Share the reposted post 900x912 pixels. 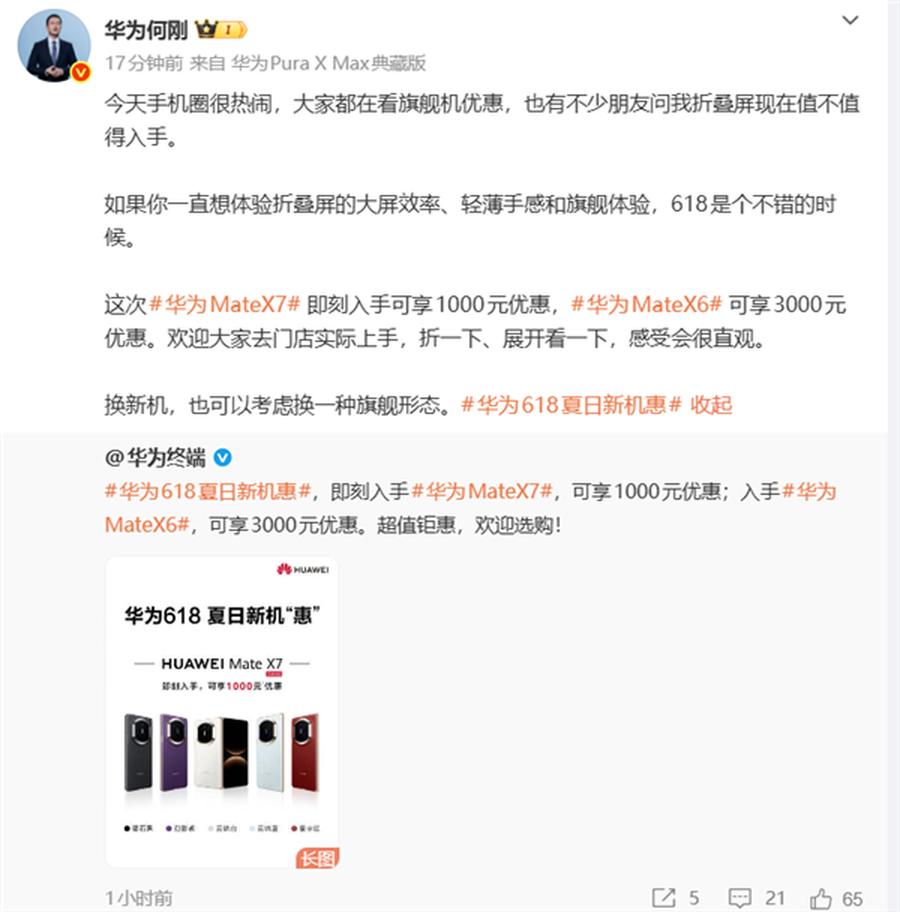pyautogui.click(x=674, y=897)
